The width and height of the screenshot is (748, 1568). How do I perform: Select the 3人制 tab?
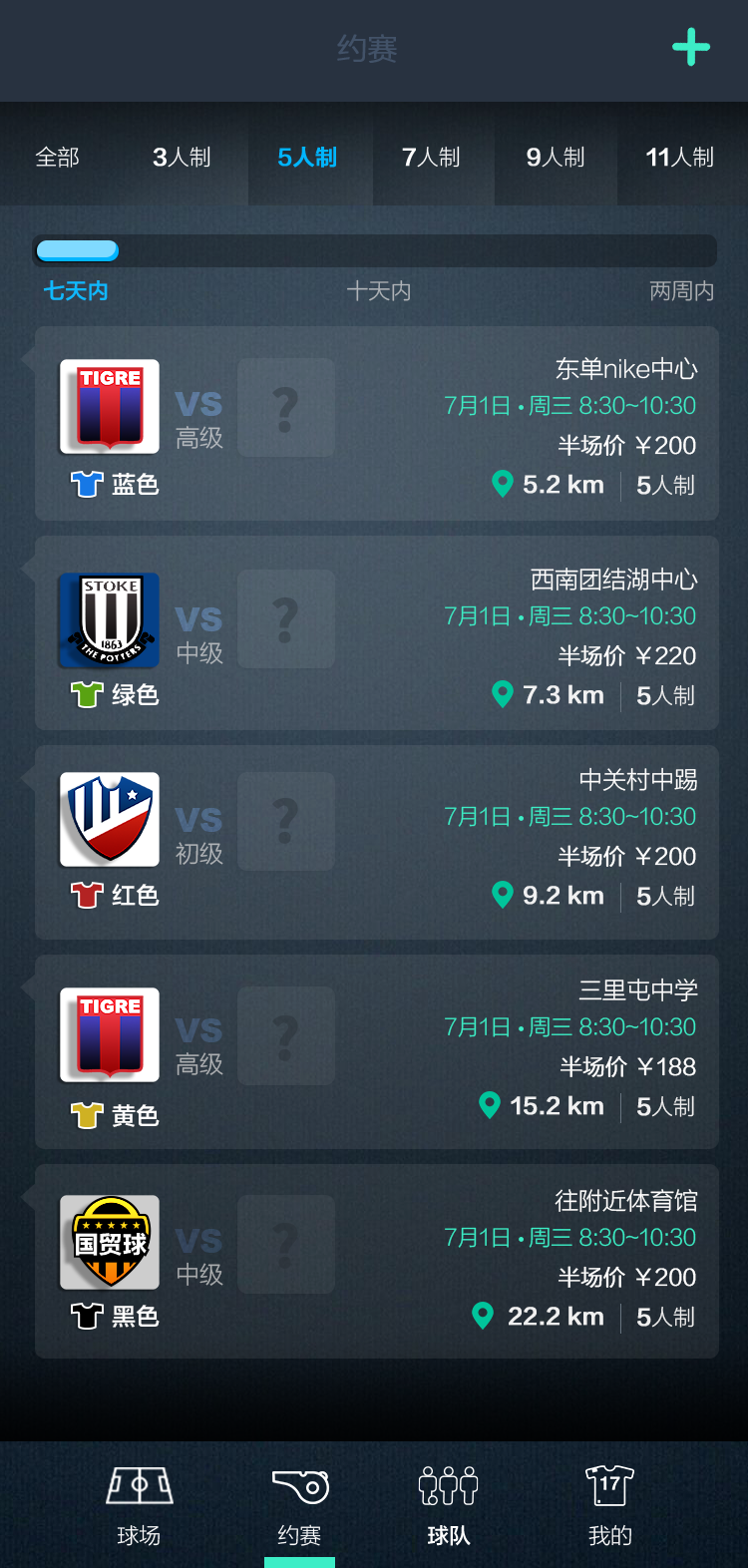[x=183, y=157]
